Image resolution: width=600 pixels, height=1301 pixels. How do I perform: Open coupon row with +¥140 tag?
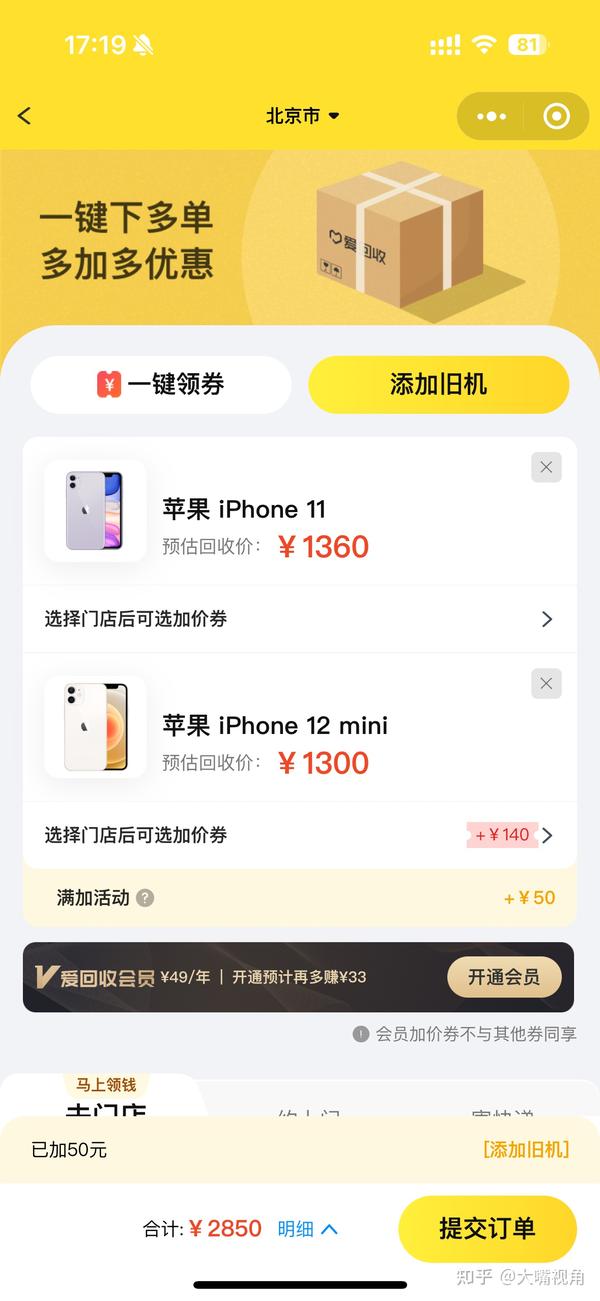click(x=300, y=835)
